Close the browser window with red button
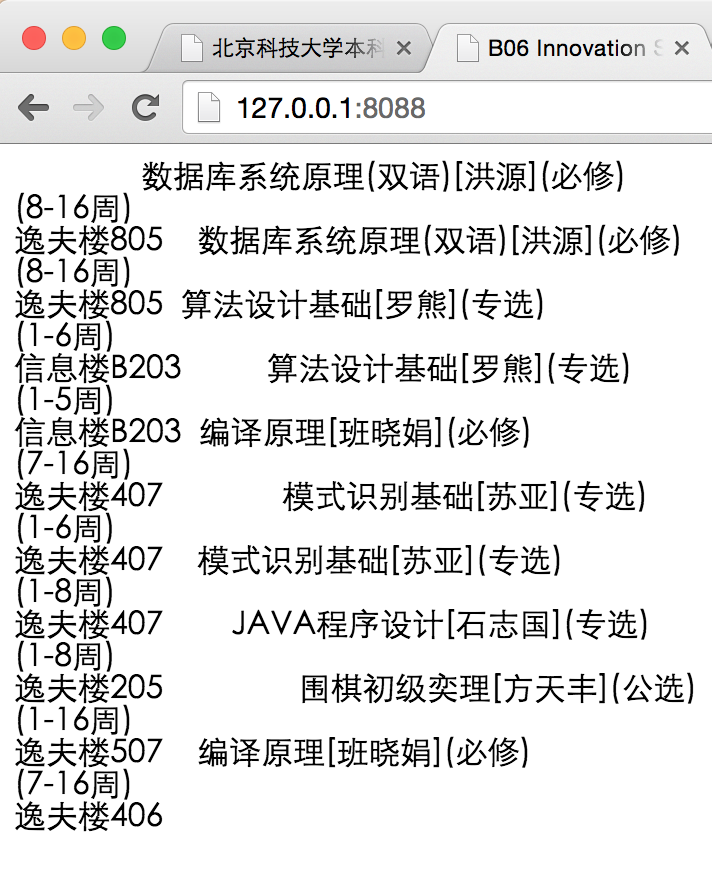This screenshot has width=712, height=872. click(34, 39)
